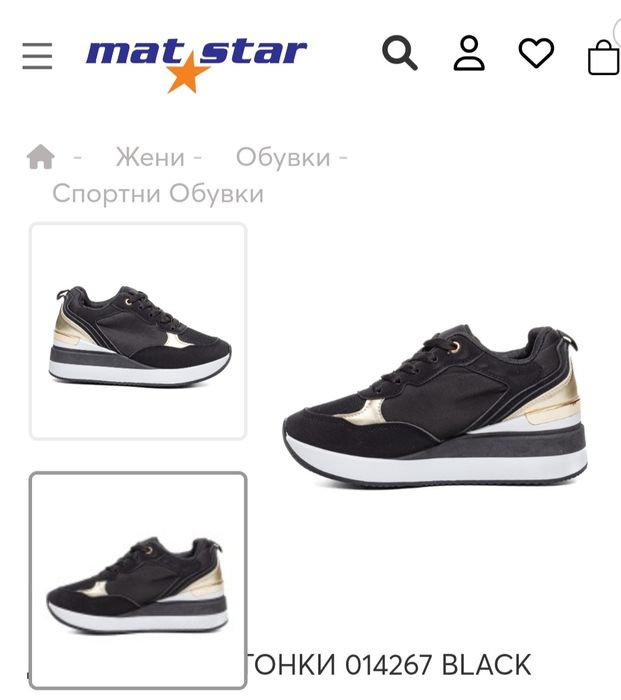
Task: Go to the Обувки breadcrumb
Action: 282,157
